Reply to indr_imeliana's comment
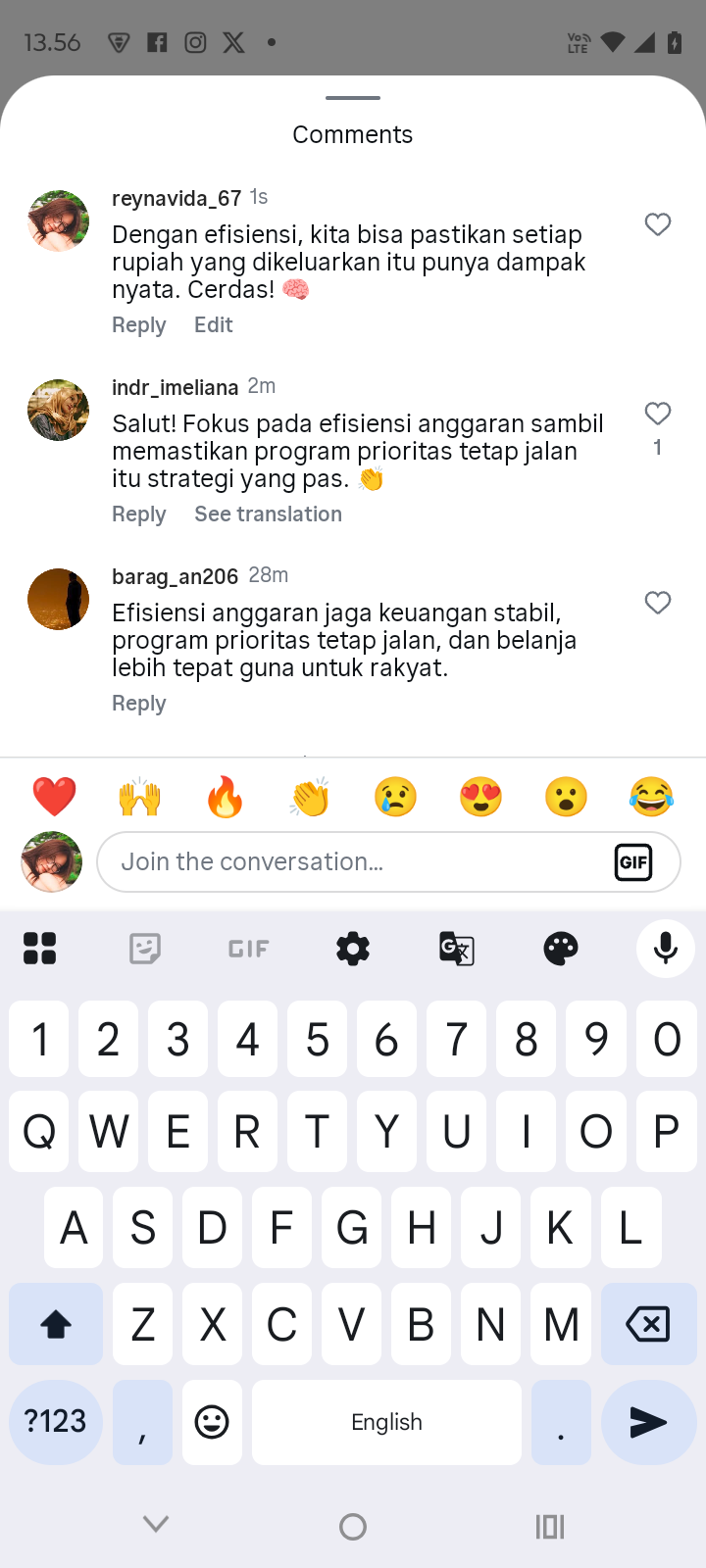 coord(138,514)
